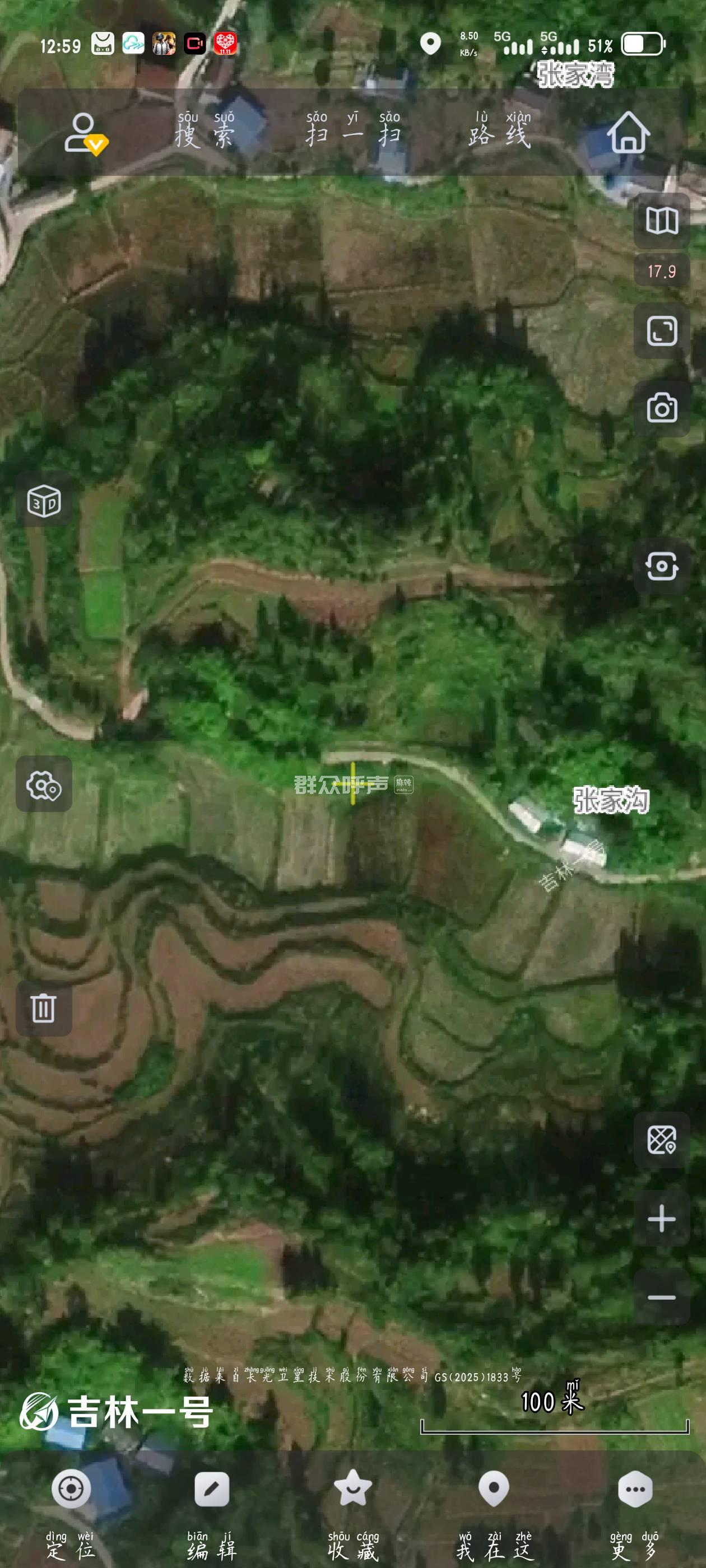Enter fullscreen map view

click(x=662, y=332)
